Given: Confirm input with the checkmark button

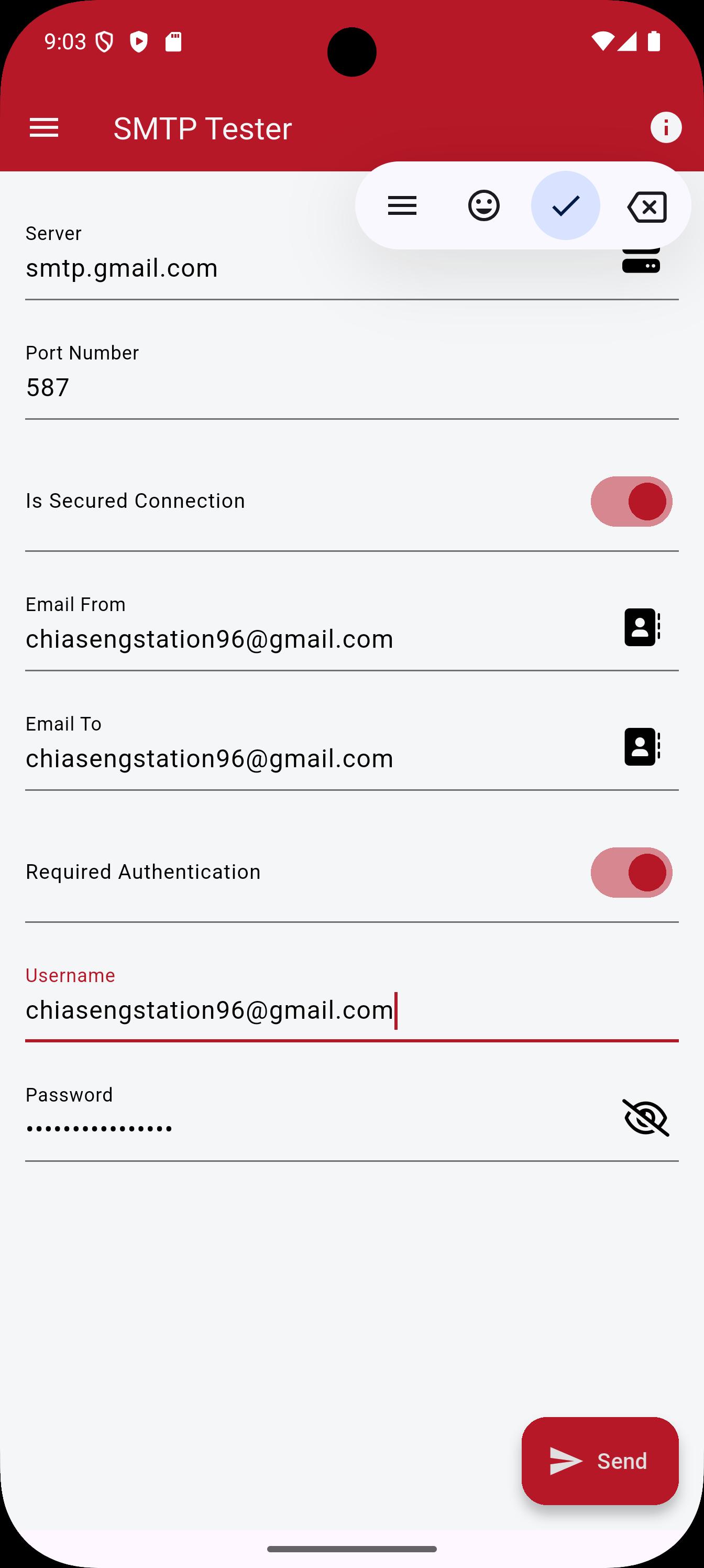Looking at the screenshot, I should coord(565,206).
